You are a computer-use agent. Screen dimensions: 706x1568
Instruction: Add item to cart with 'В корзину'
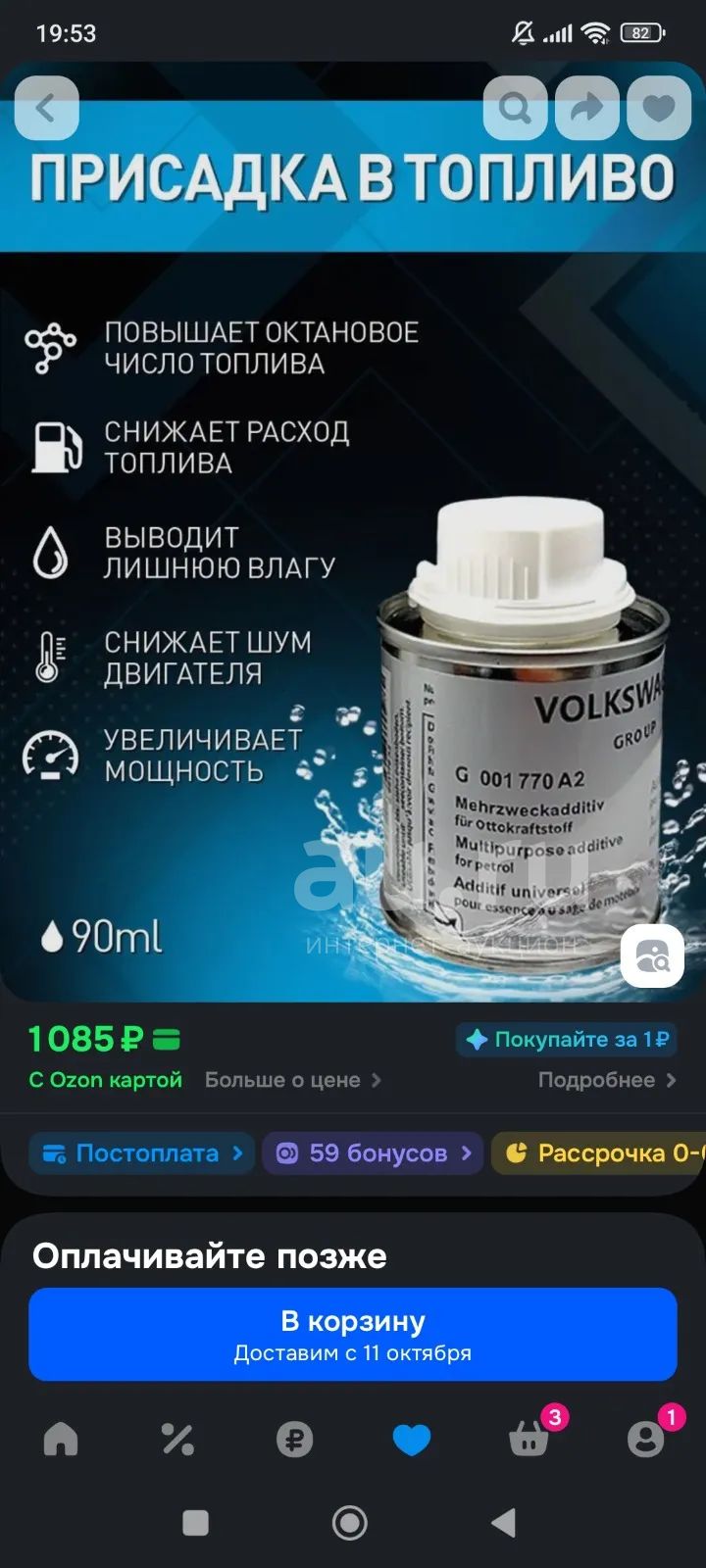(353, 1334)
